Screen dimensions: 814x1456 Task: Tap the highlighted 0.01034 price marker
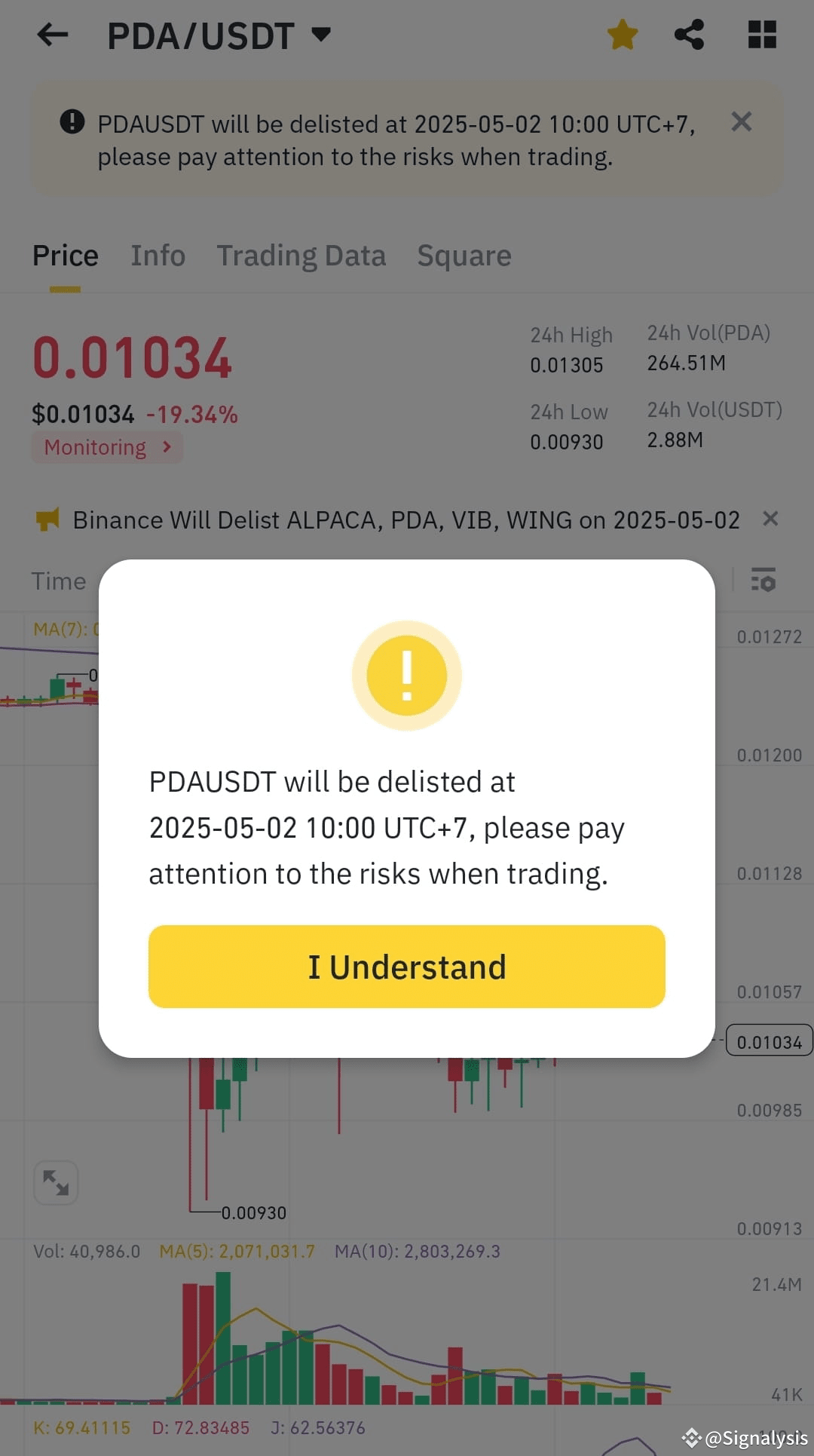(x=769, y=1041)
